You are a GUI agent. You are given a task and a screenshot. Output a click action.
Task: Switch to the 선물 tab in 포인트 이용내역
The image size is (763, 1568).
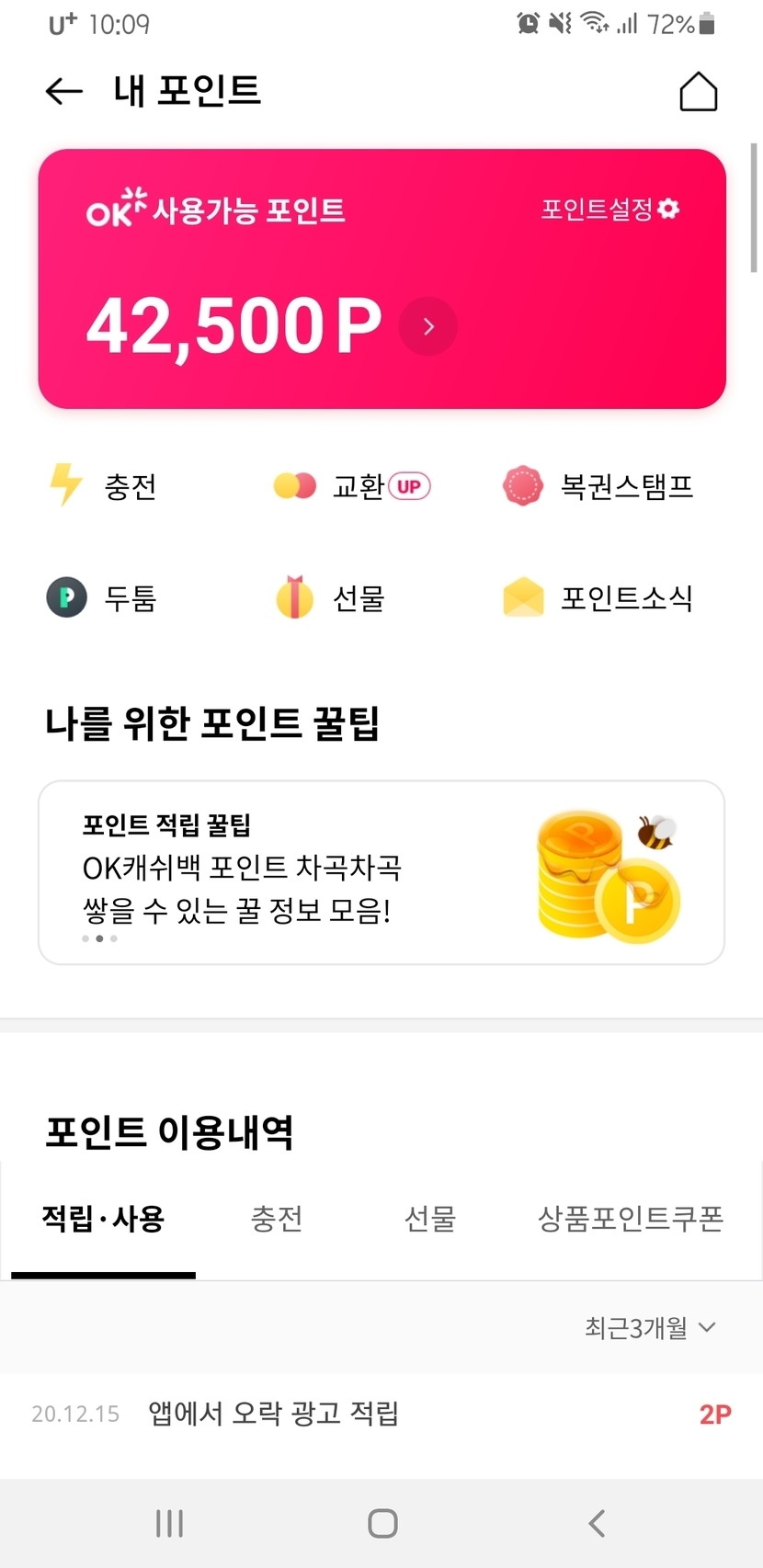(430, 1220)
